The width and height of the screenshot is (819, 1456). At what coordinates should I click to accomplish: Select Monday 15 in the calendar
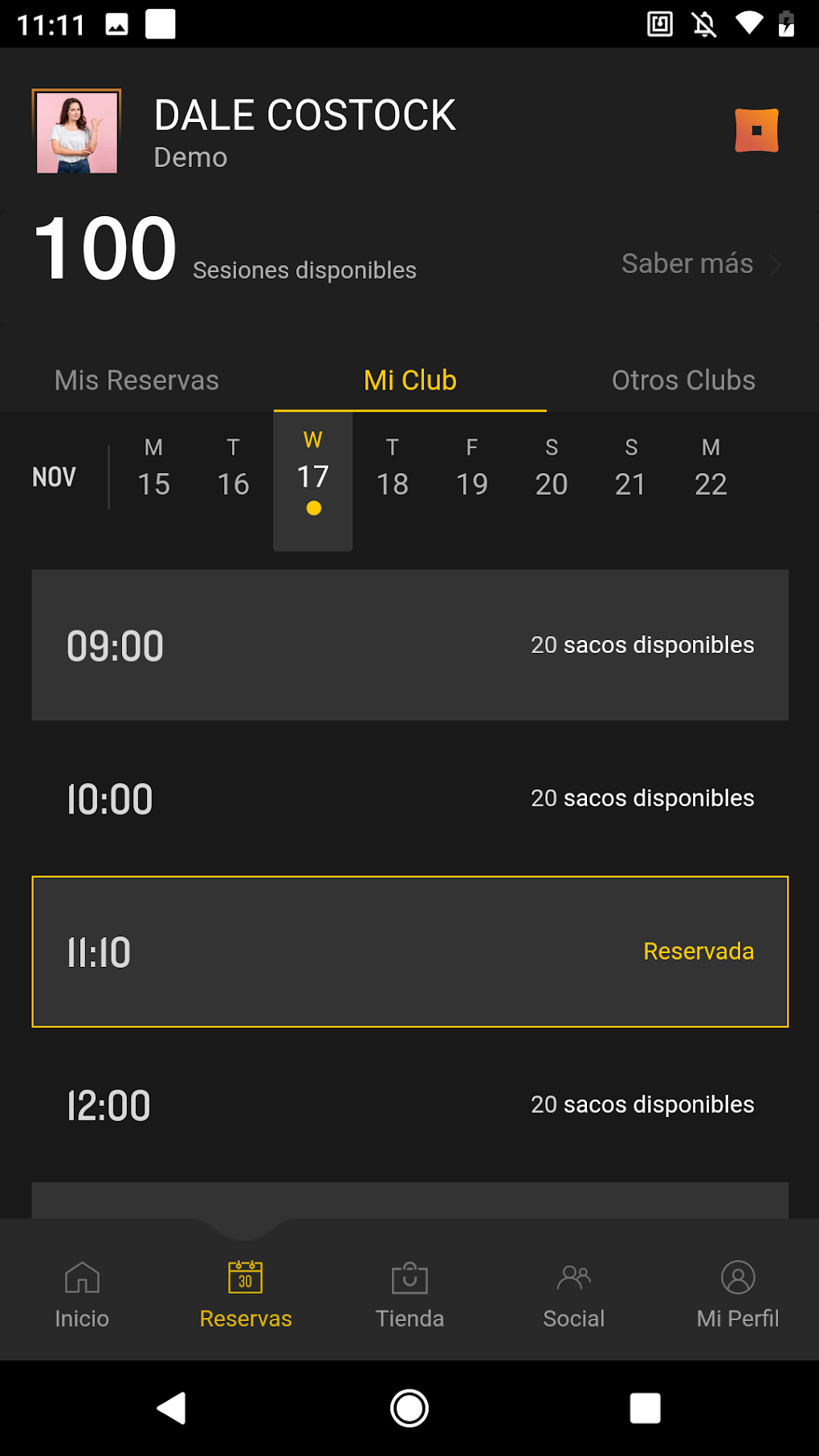tap(153, 470)
